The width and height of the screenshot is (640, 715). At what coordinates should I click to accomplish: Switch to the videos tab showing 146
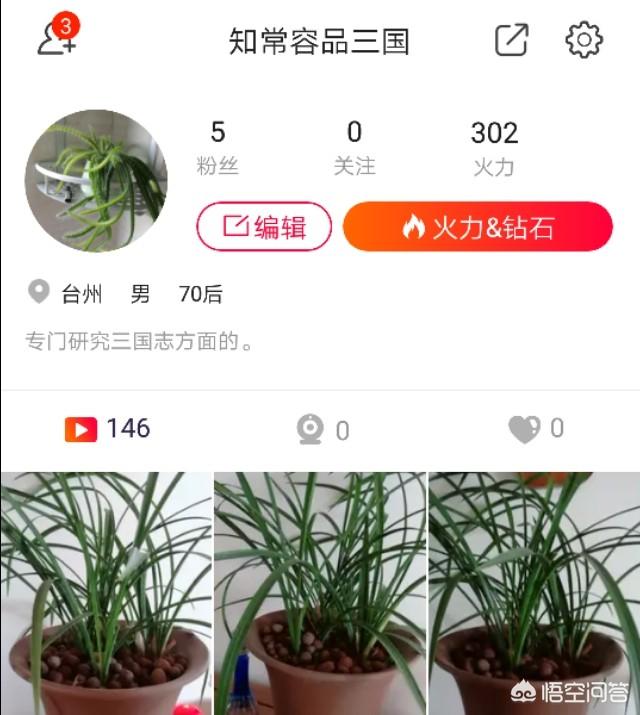[107, 429]
